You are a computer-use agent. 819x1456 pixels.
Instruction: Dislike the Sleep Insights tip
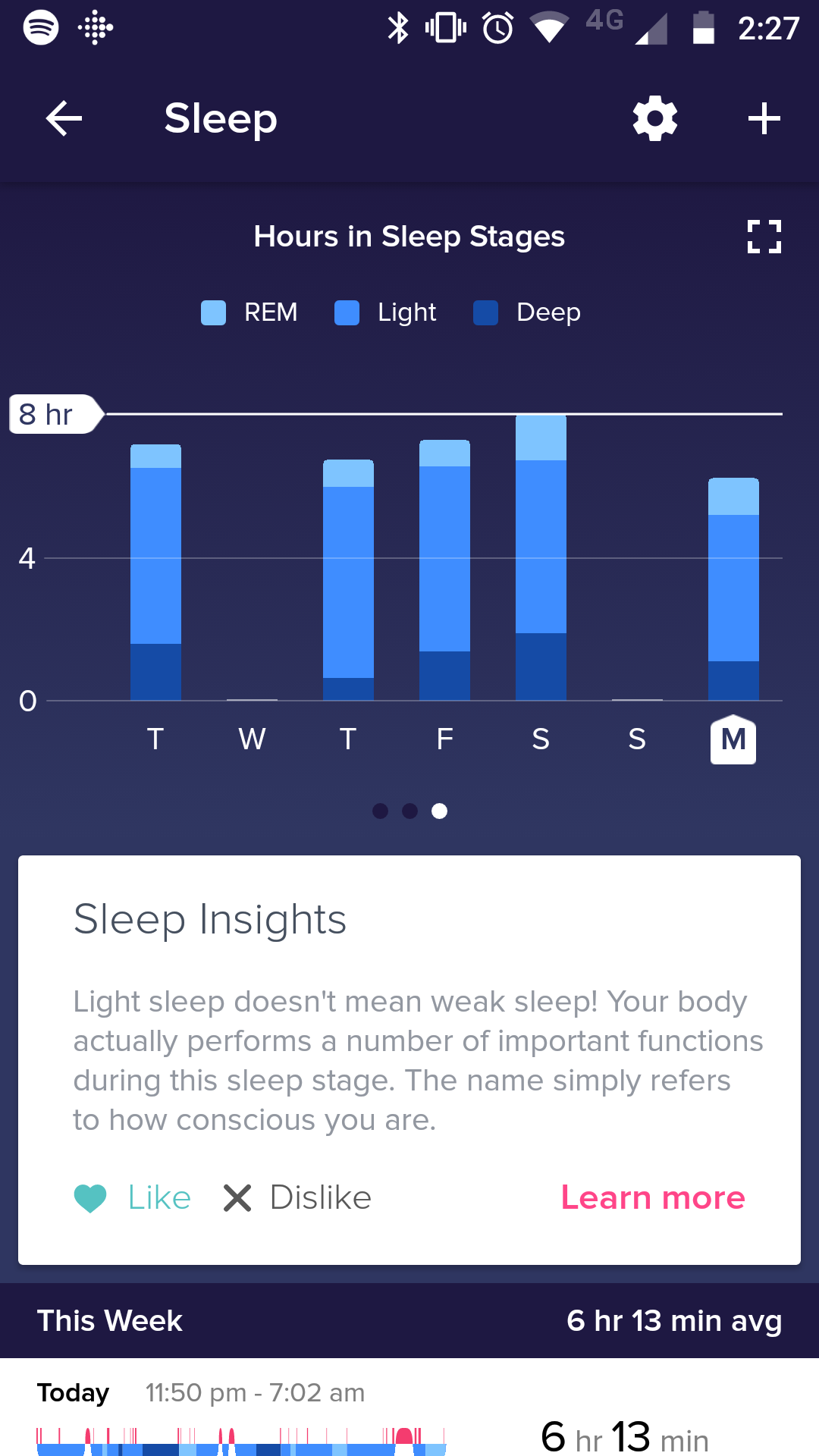click(297, 1198)
